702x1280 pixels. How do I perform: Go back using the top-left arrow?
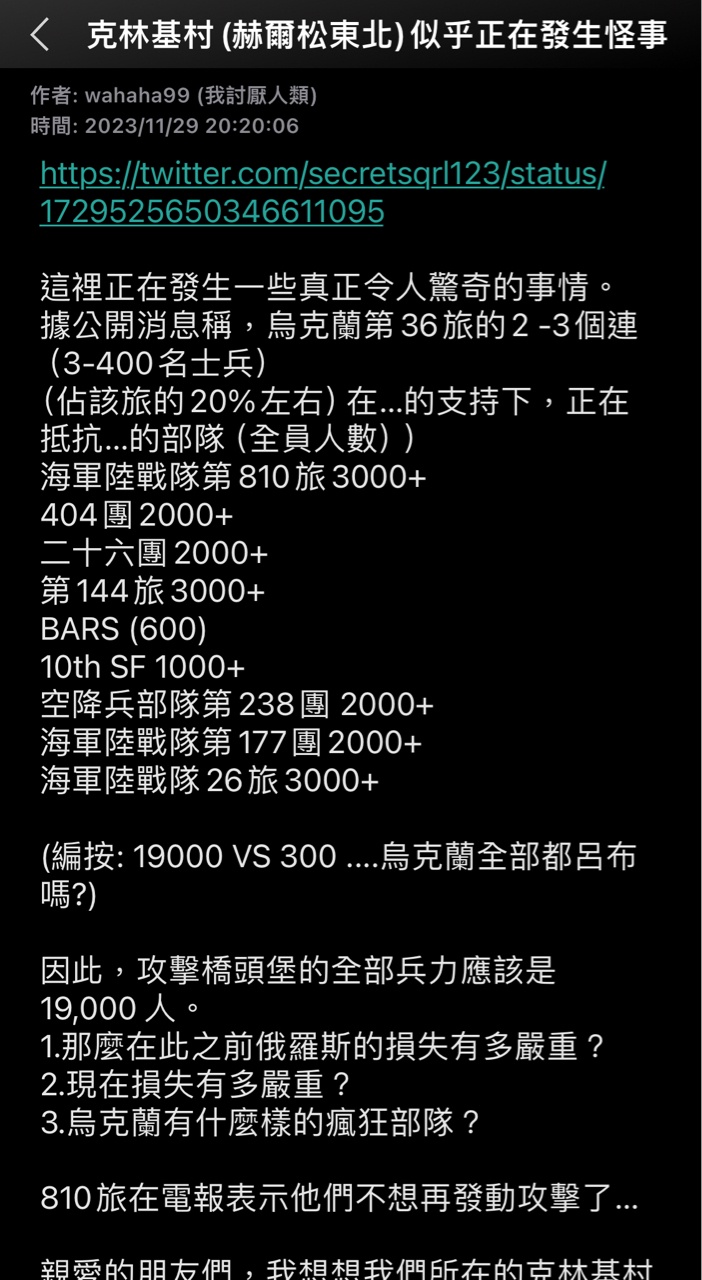pyautogui.click(x=40, y=35)
